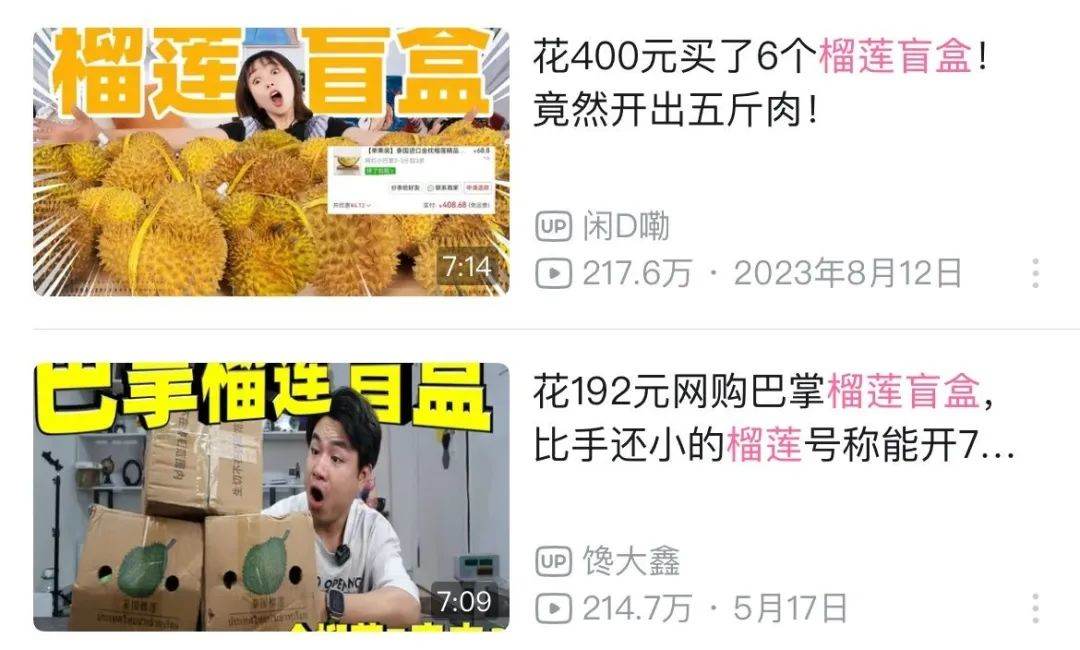Open overflow menu for 馋大鑫's video
Image resolution: width=1080 pixels, height=650 pixels.
pos(1035,608)
